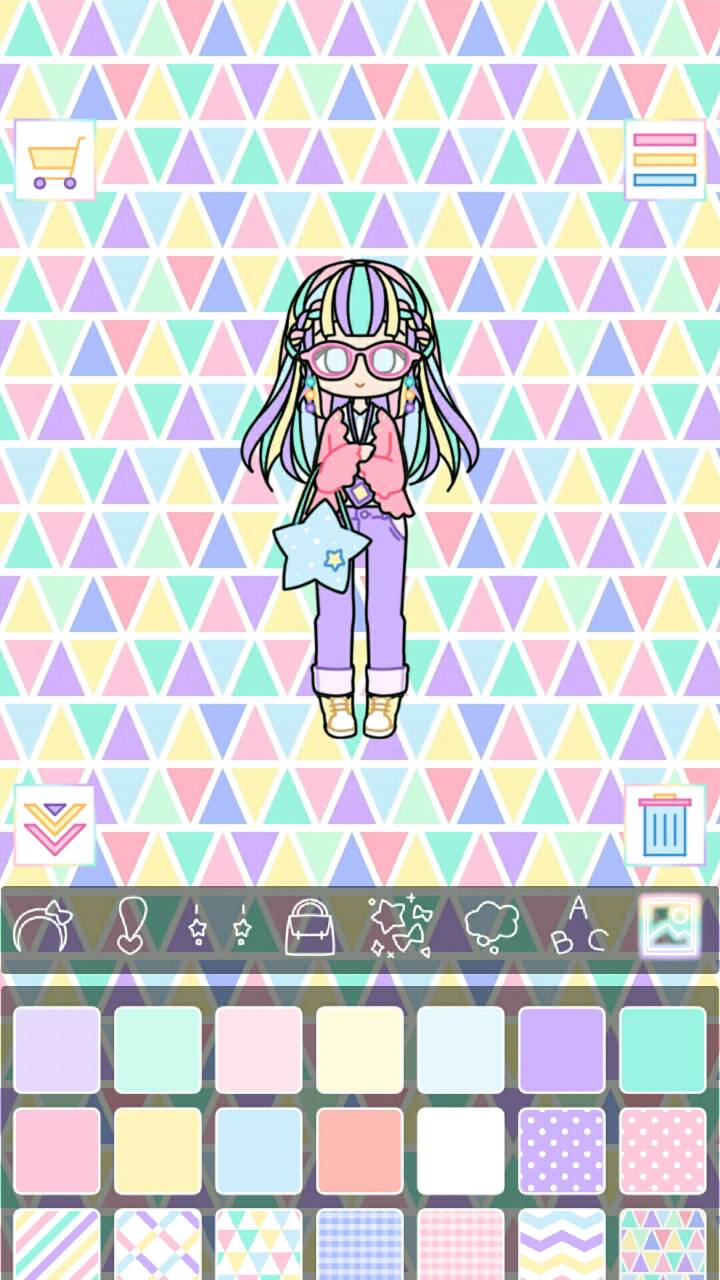720x1280 pixels.
Task: Pick the pink polka dot background
Action: pyautogui.click(x=663, y=1151)
